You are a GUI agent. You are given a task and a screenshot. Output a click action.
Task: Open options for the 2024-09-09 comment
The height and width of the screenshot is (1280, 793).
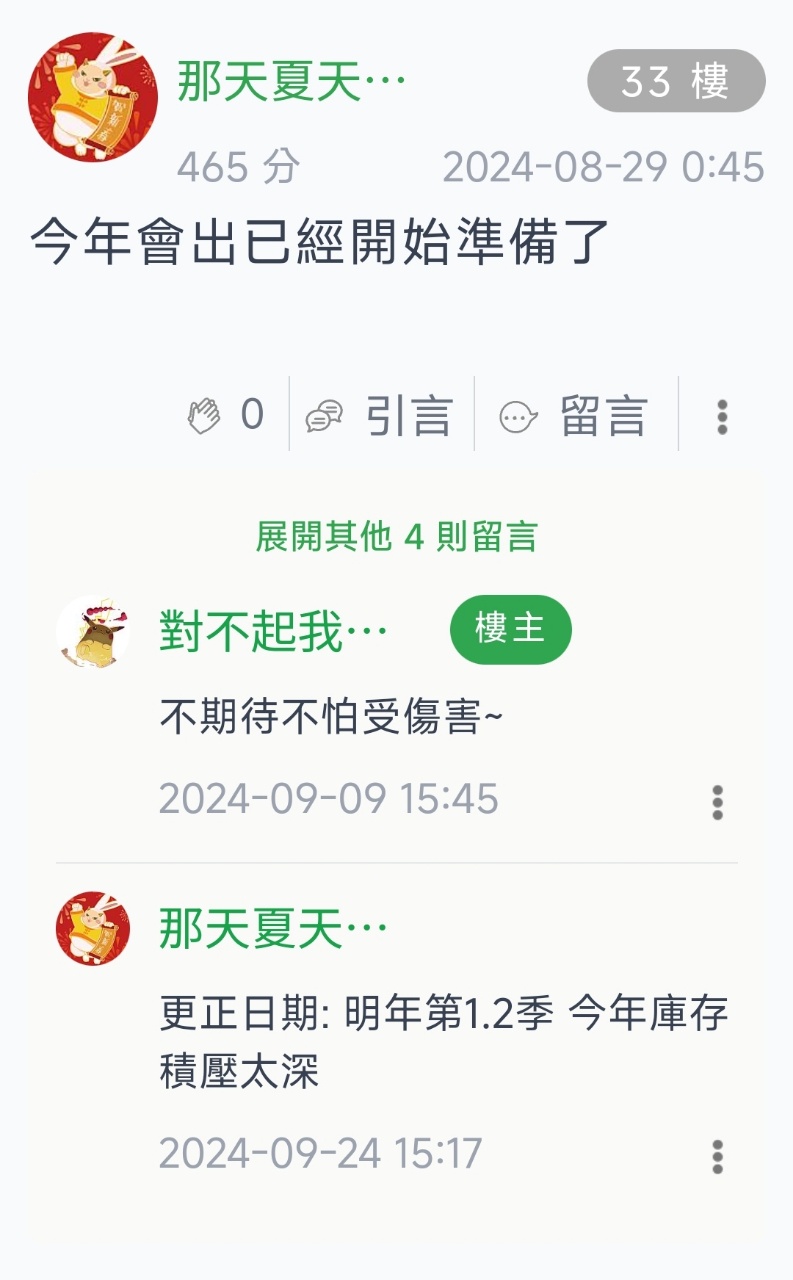pyautogui.click(x=717, y=802)
